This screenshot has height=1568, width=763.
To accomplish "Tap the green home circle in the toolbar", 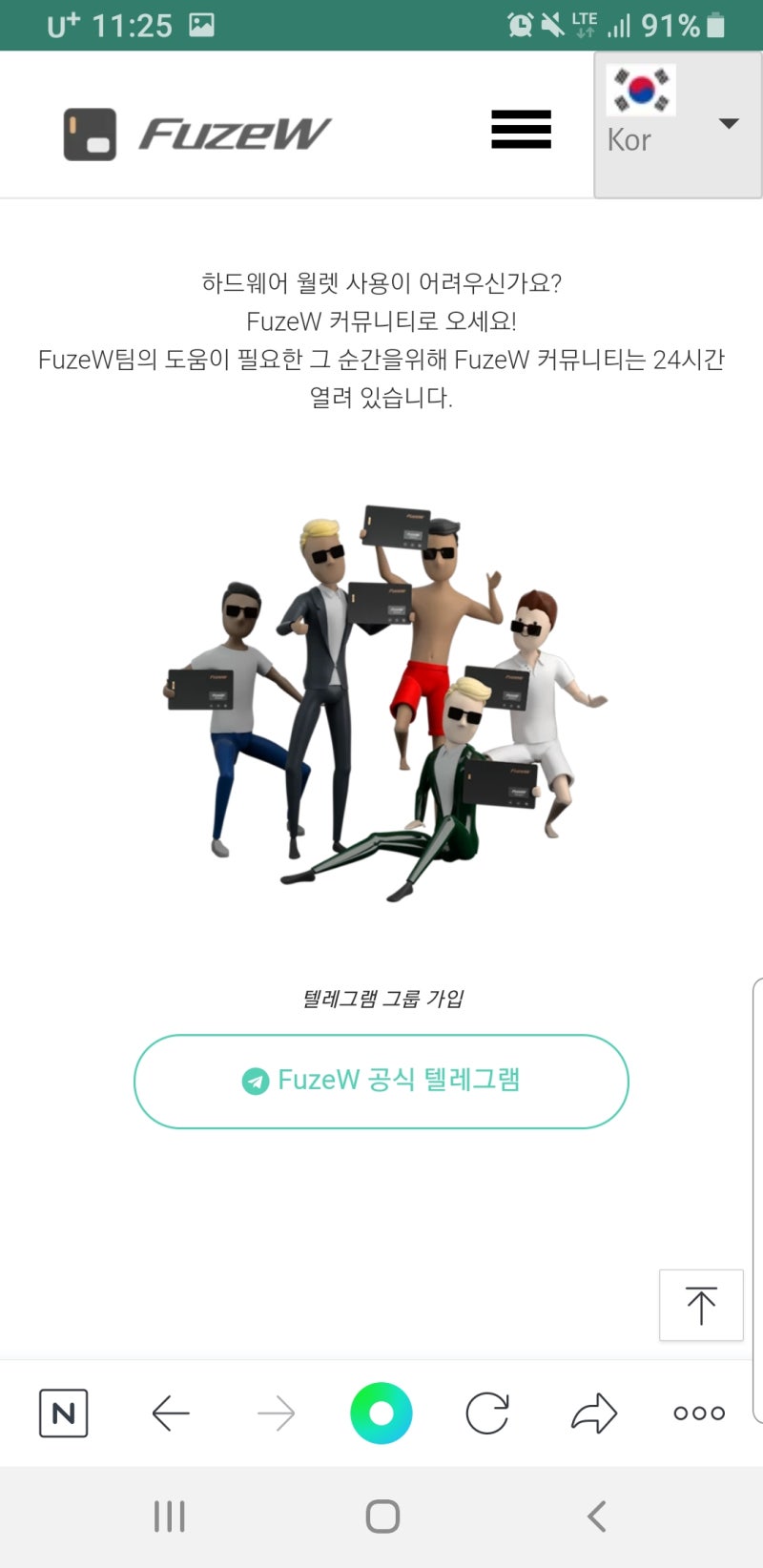I will [381, 1413].
